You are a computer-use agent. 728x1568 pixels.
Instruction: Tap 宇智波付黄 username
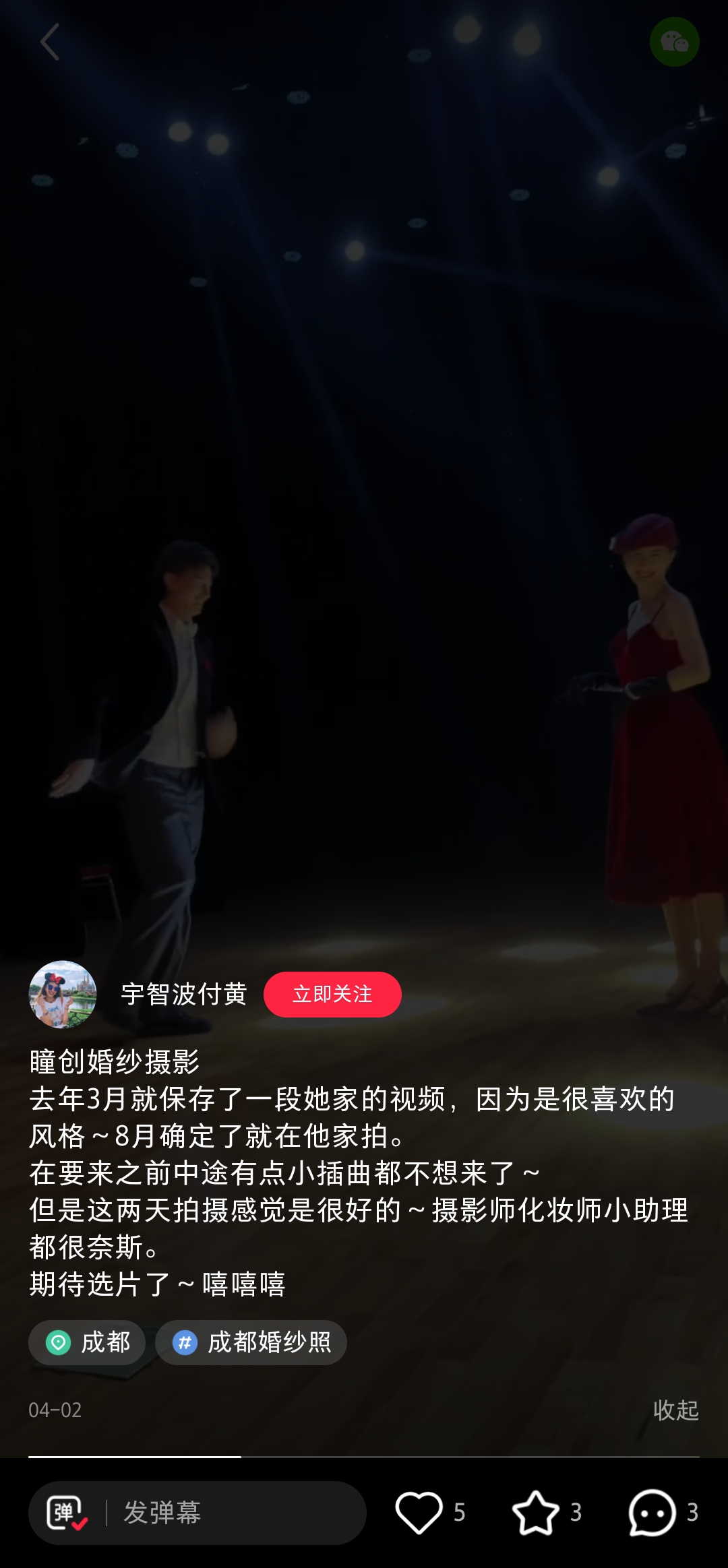[184, 994]
